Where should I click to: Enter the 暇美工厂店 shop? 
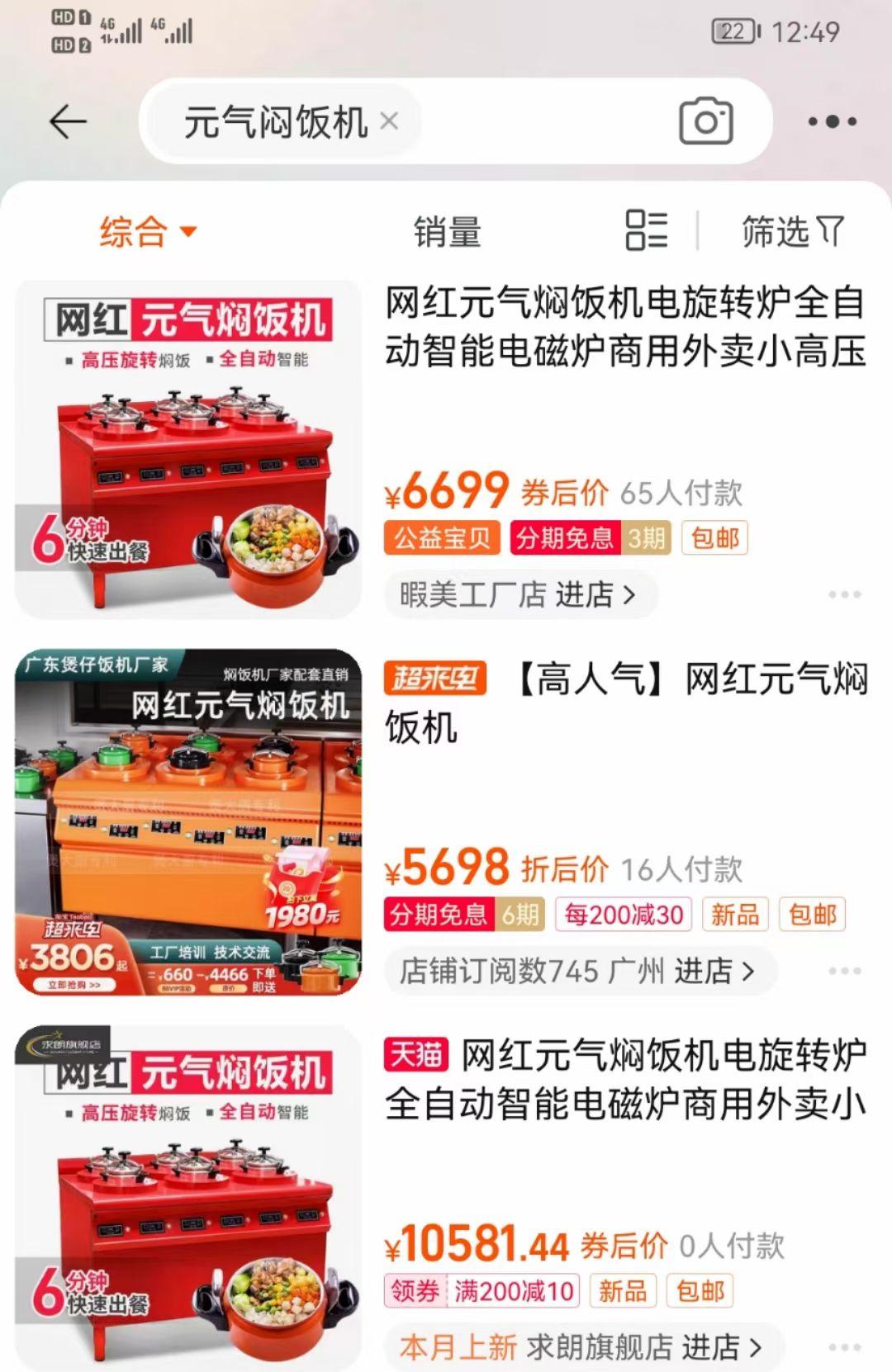[520, 594]
